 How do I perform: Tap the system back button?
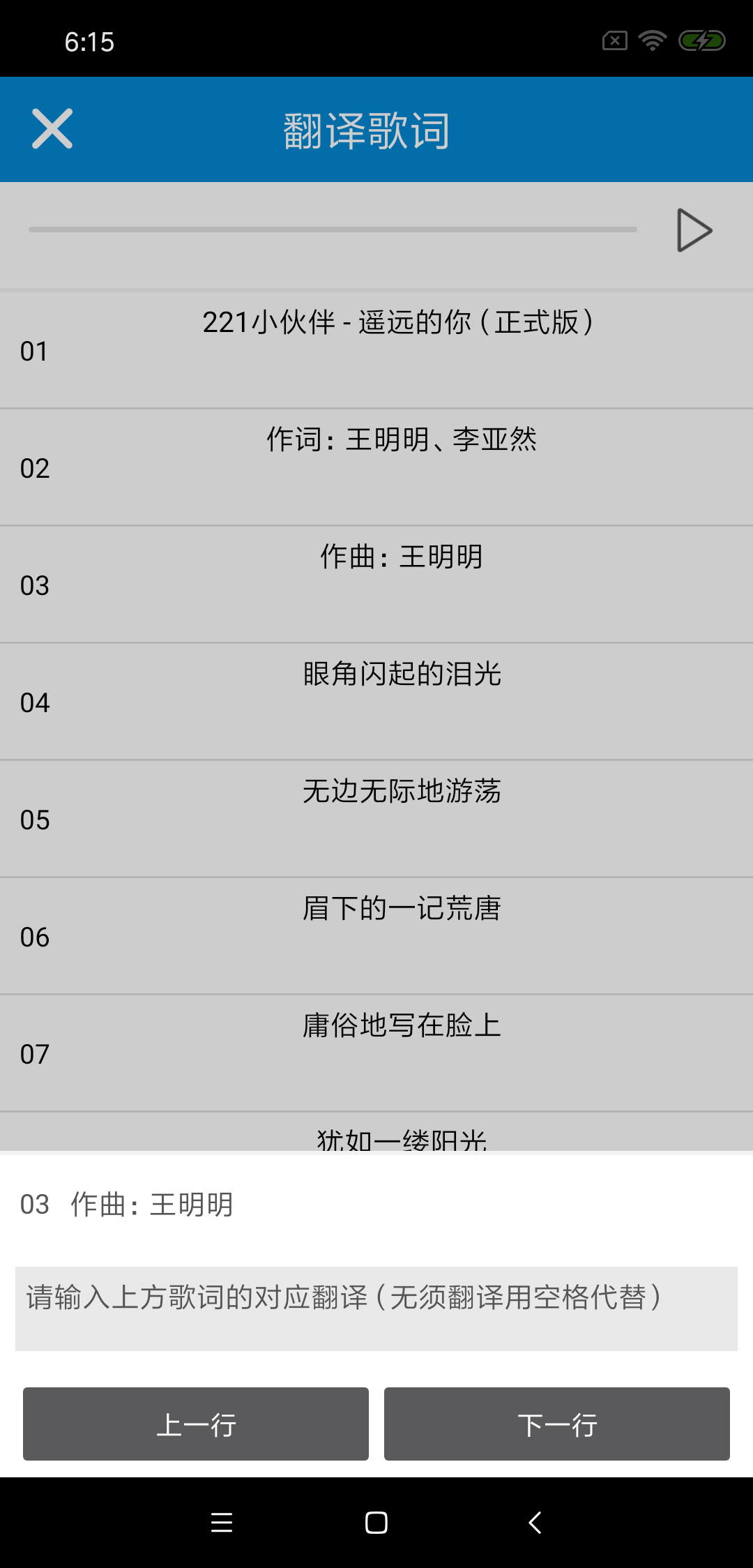click(535, 1523)
